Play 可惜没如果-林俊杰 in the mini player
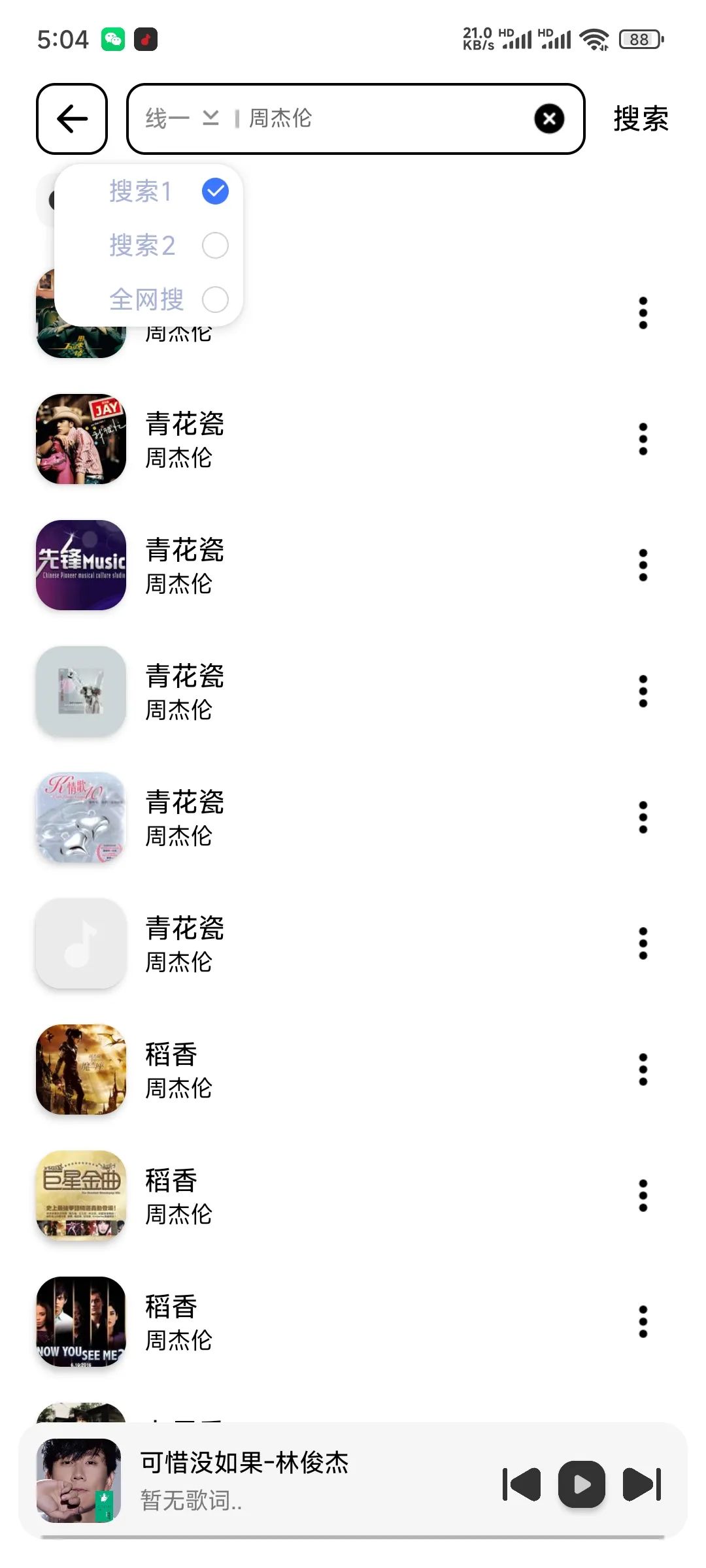Viewport: 706px width, 1568px height. click(581, 1484)
